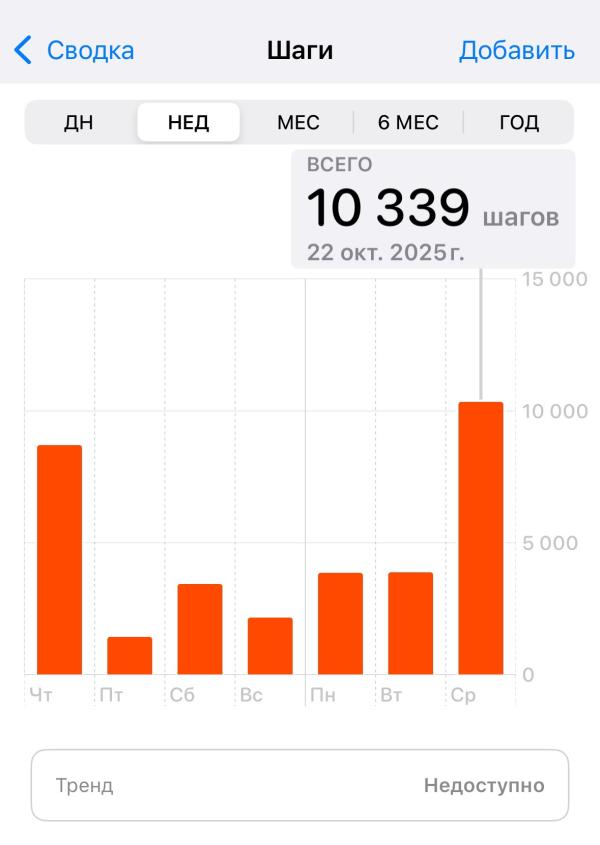Viewport: 600px width, 845px height.
Task: Show steps for the Вт bar
Action: 411,624
